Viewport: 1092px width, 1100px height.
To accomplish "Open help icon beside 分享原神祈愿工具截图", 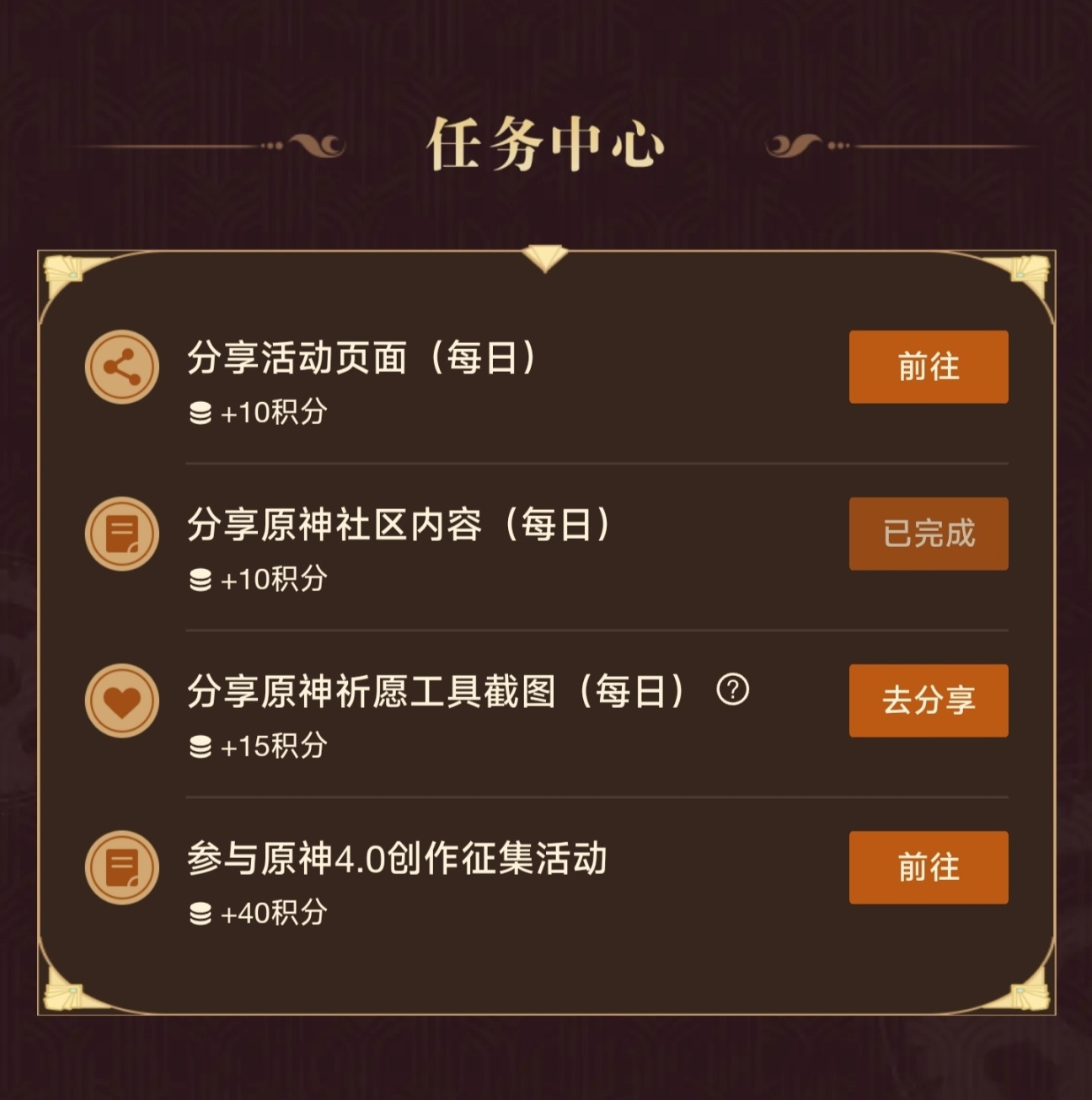I will 732,690.
